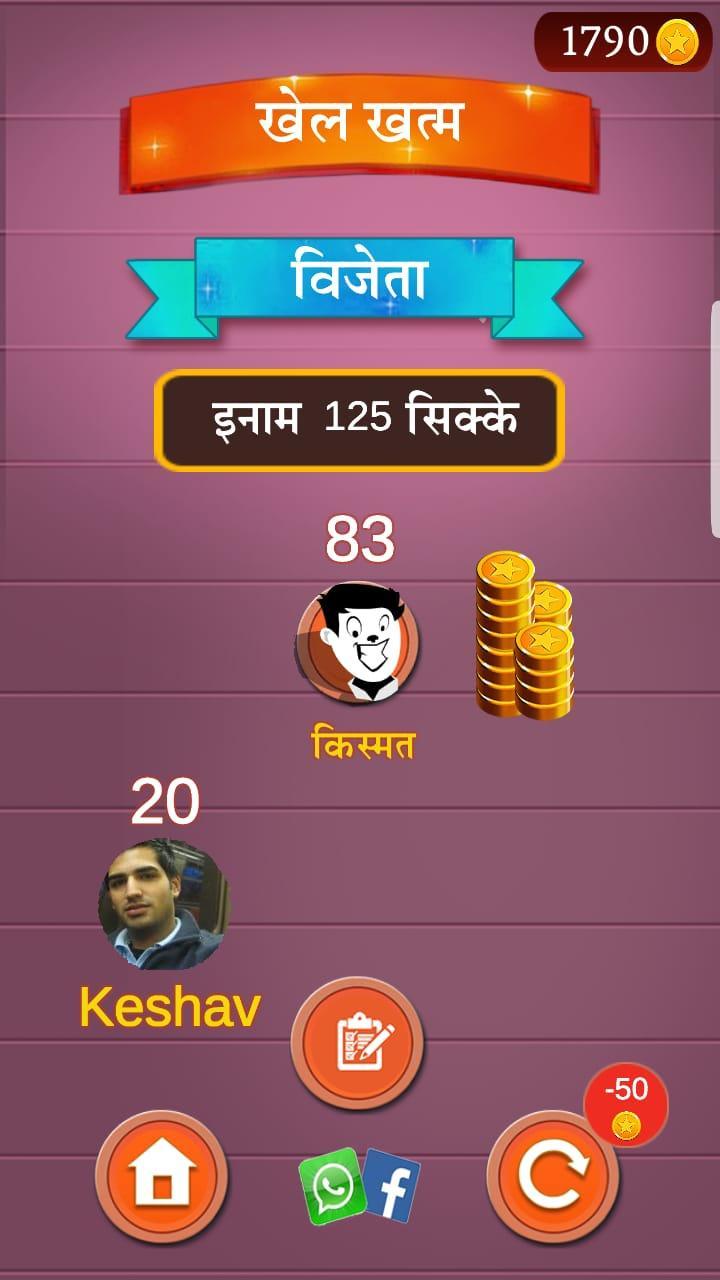
Task: Go to the home screen button
Action: tap(161, 1178)
